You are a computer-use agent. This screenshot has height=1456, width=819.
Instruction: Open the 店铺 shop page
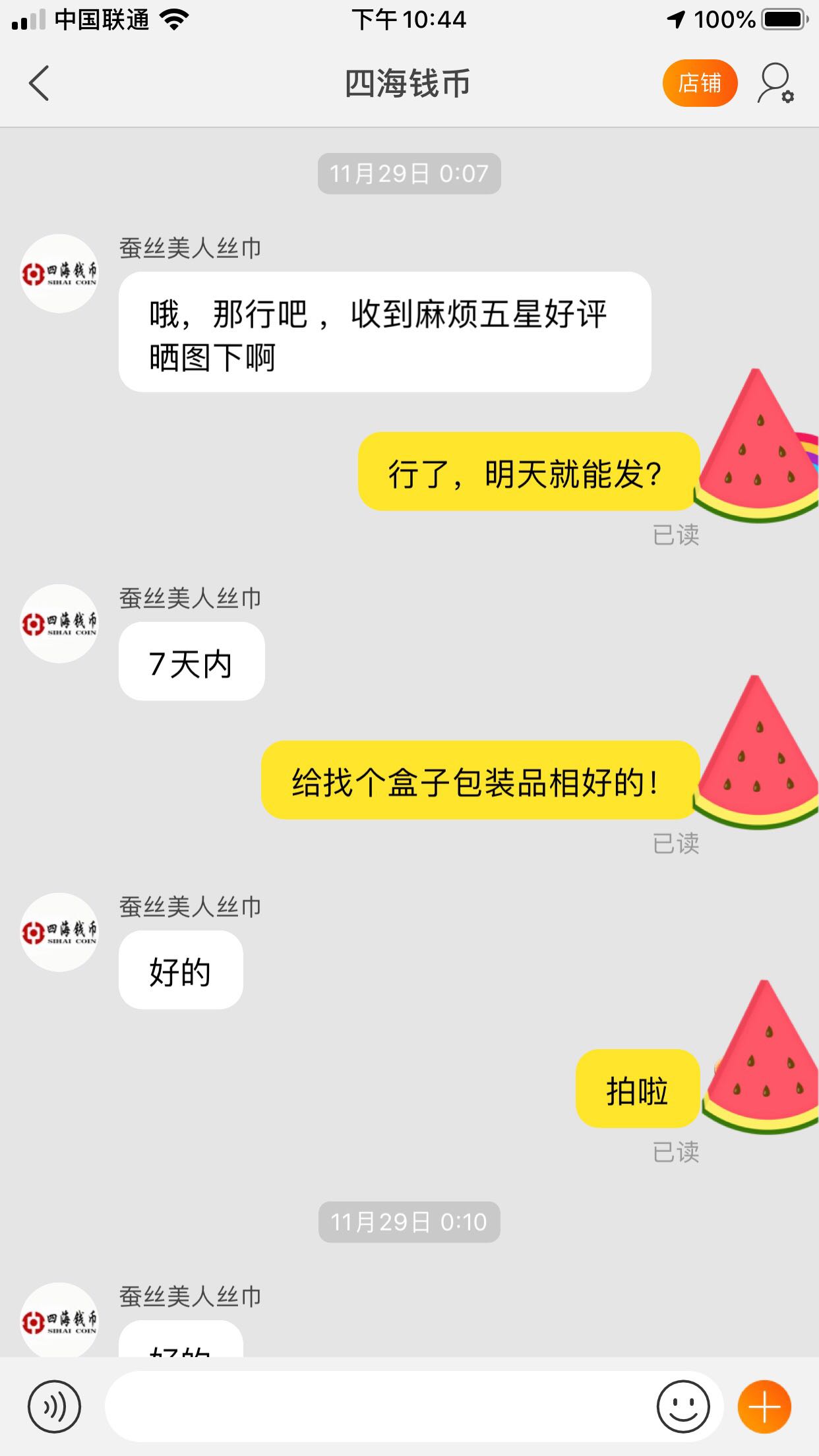(x=699, y=83)
